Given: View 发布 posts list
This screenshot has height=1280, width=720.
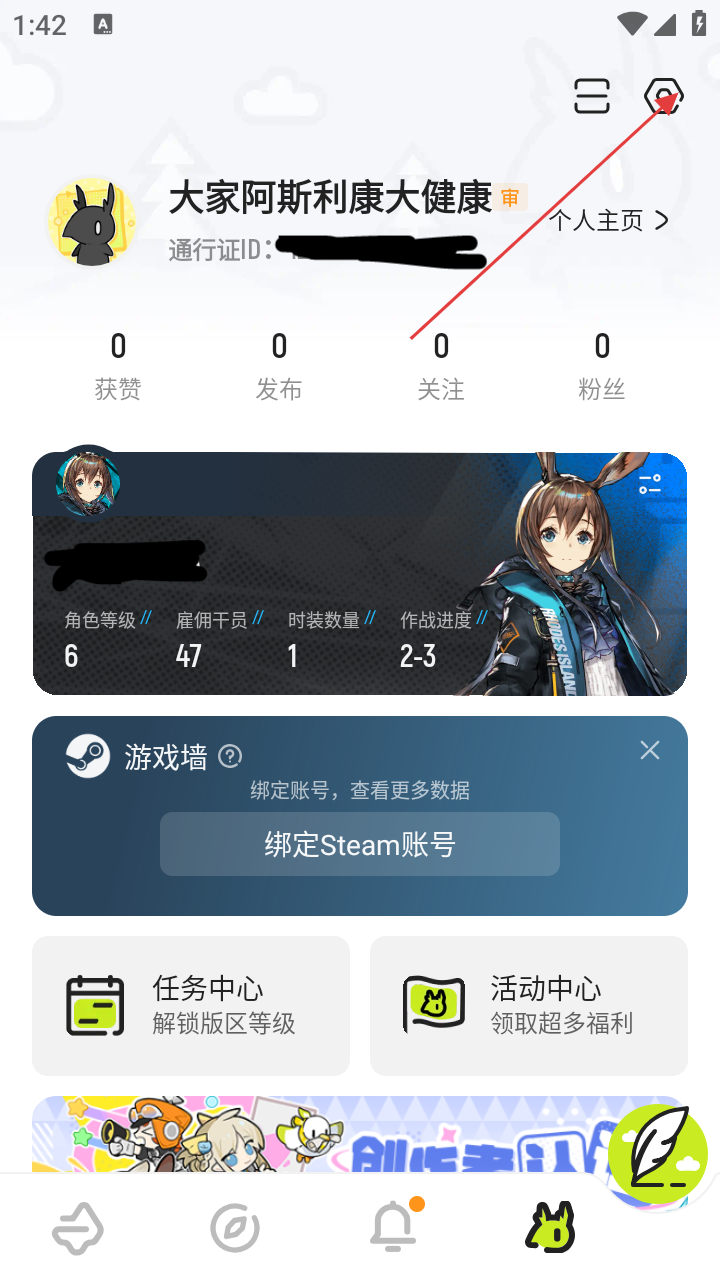Looking at the screenshot, I should 279,366.
